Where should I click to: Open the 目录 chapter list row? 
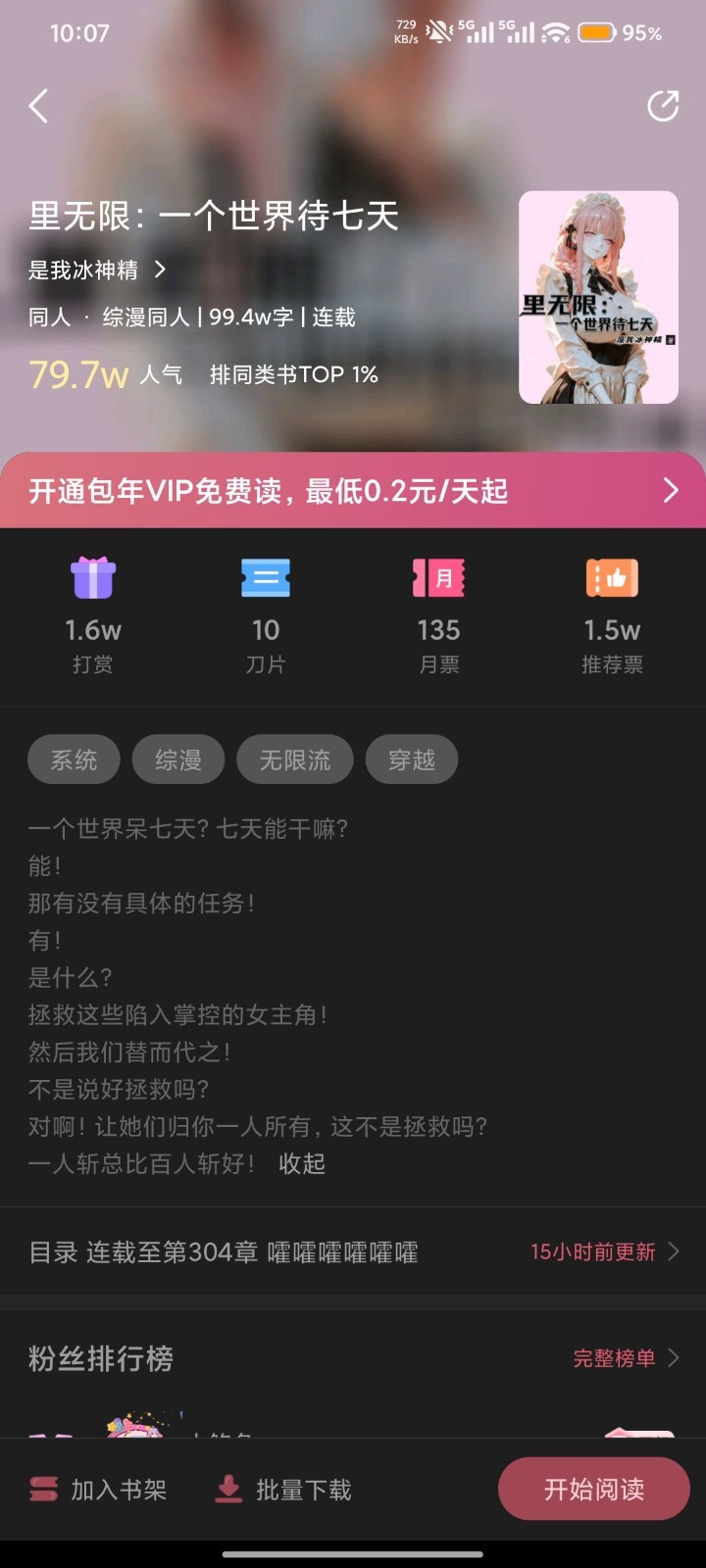353,1251
